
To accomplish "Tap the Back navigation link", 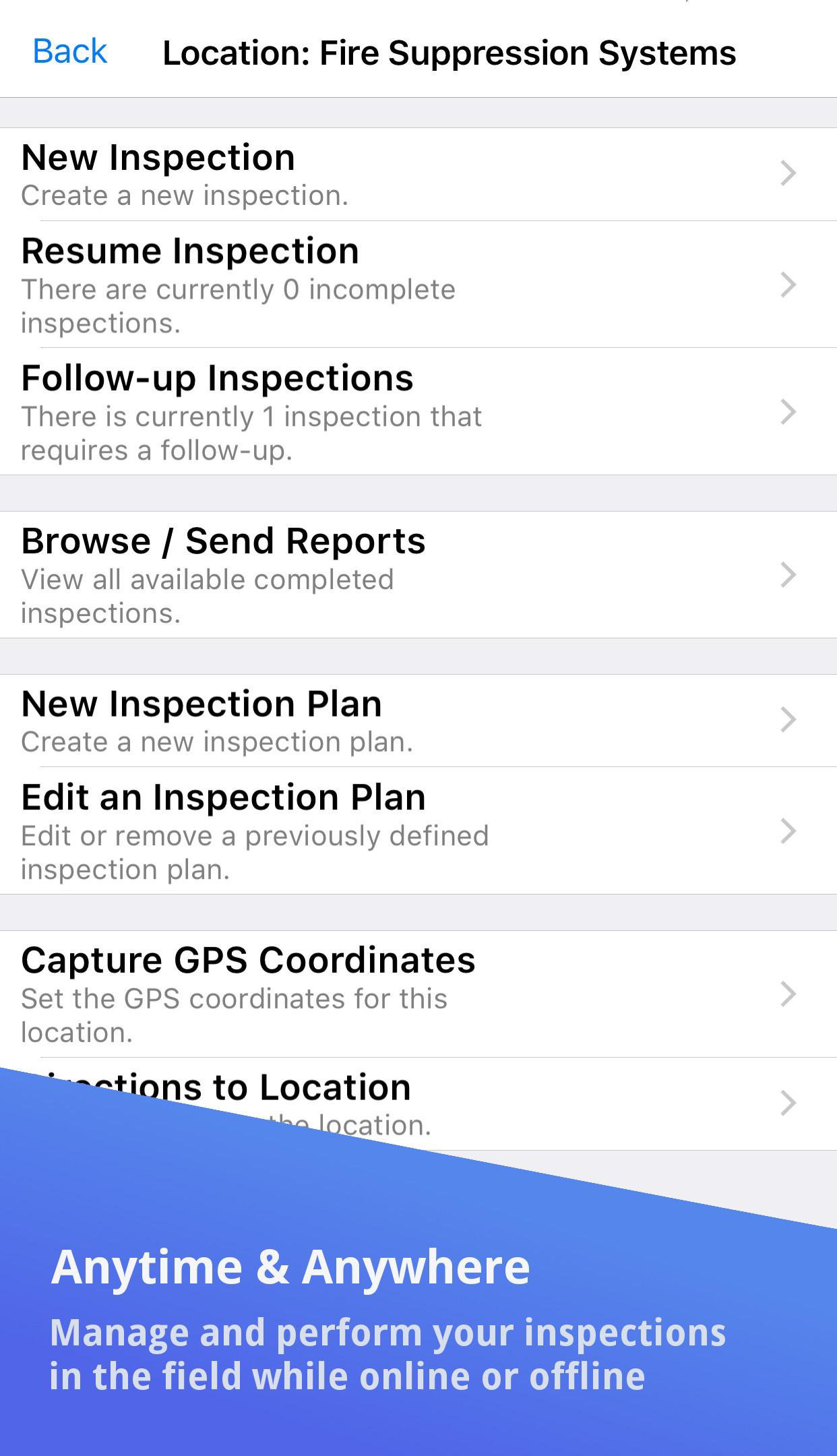I will tap(70, 51).
